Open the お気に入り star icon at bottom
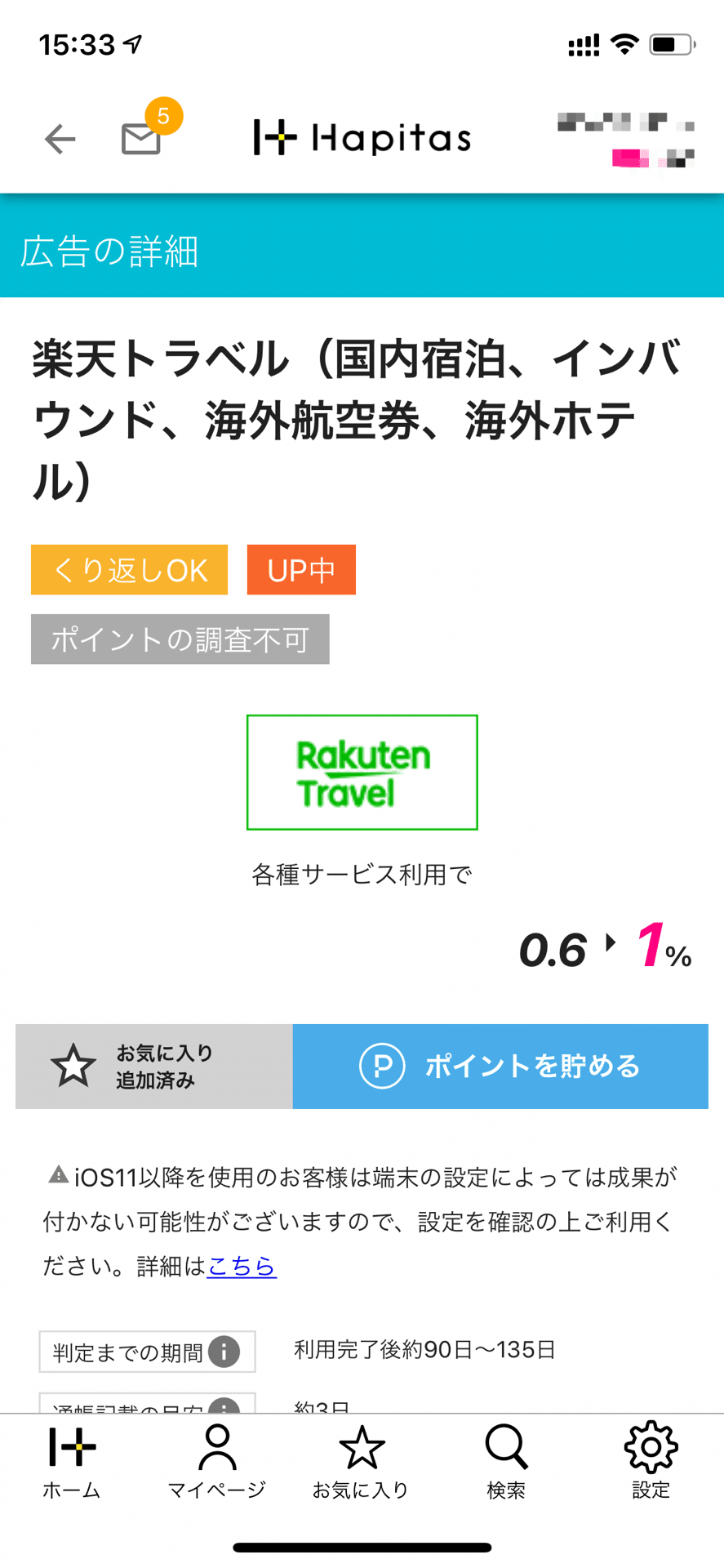 point(362,1462)
